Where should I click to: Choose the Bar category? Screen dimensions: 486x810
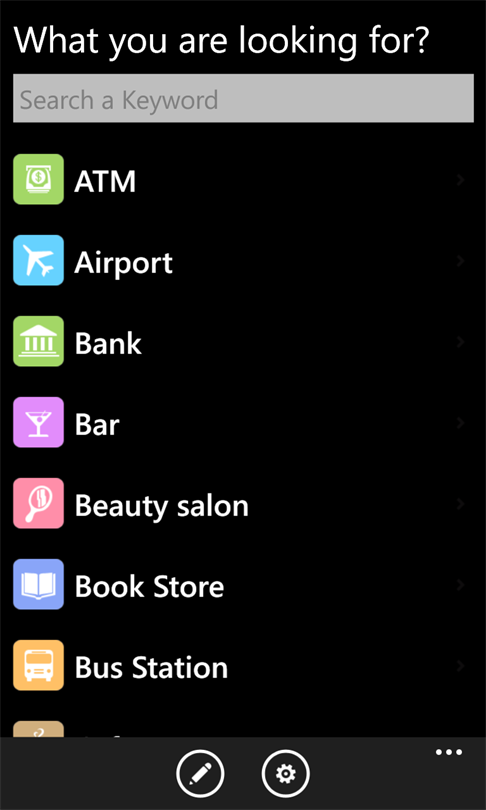pos(243,423)
